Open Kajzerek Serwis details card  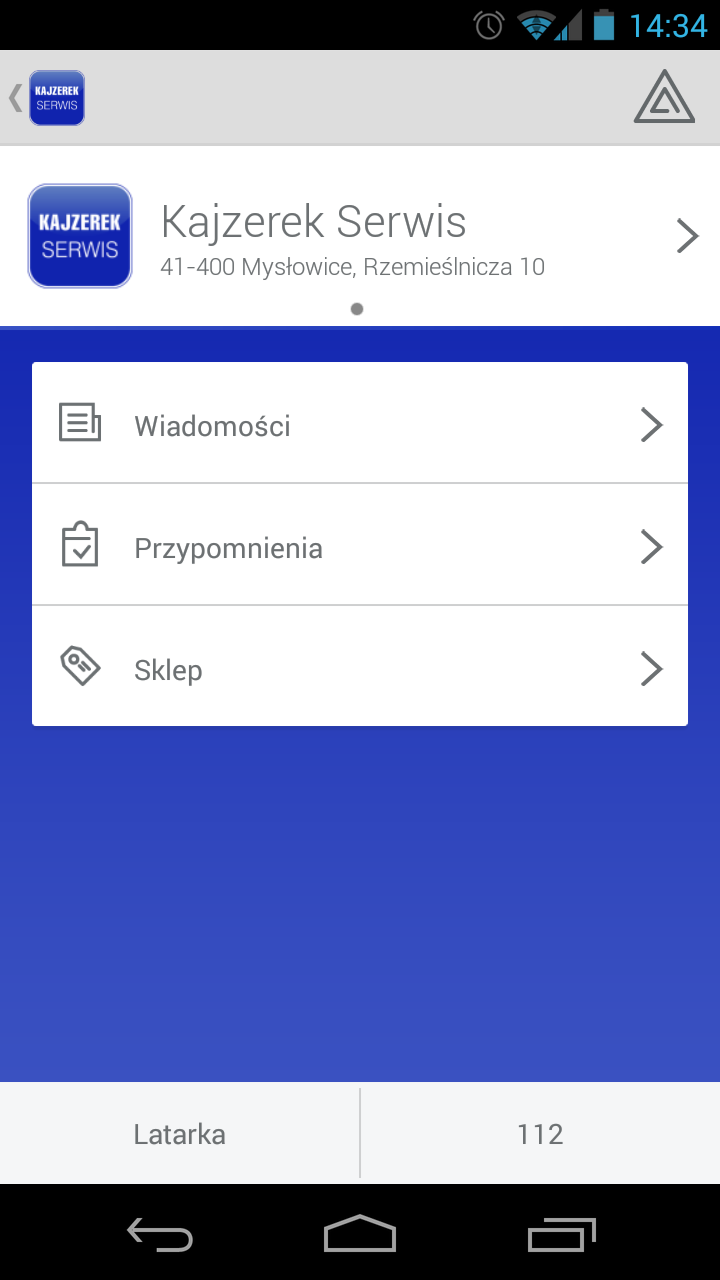click(x=360, y=237)
